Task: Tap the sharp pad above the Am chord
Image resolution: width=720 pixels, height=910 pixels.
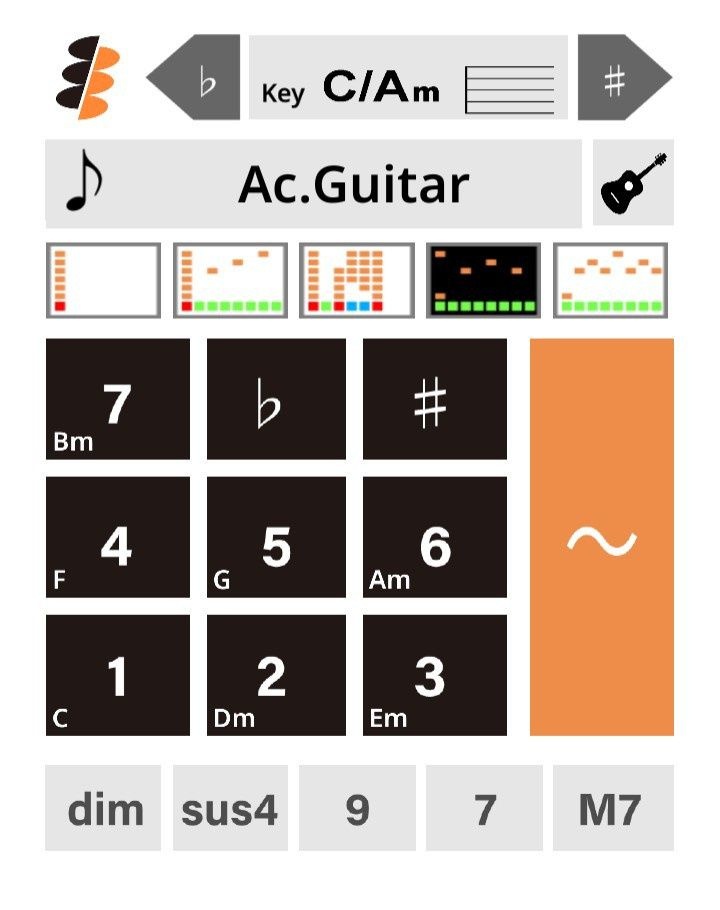Action: pos(434,399)
